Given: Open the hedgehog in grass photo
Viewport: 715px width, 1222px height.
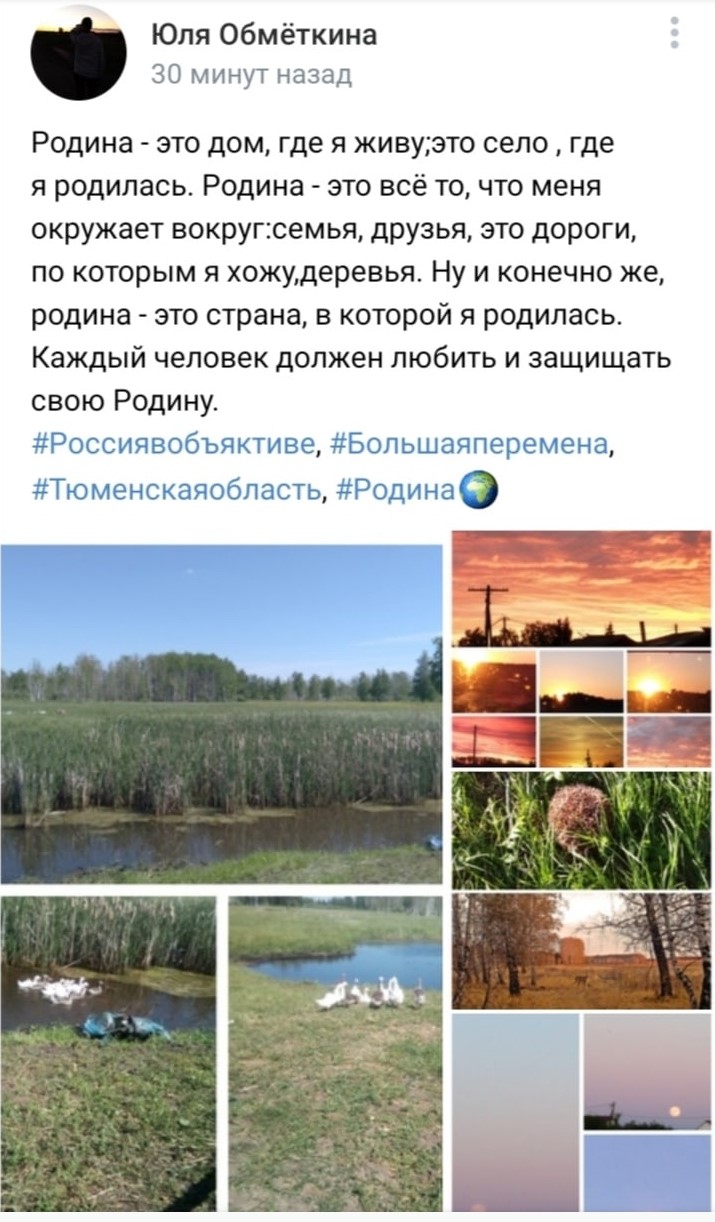Looking at the screenshot, I should [x=582, y=830].
